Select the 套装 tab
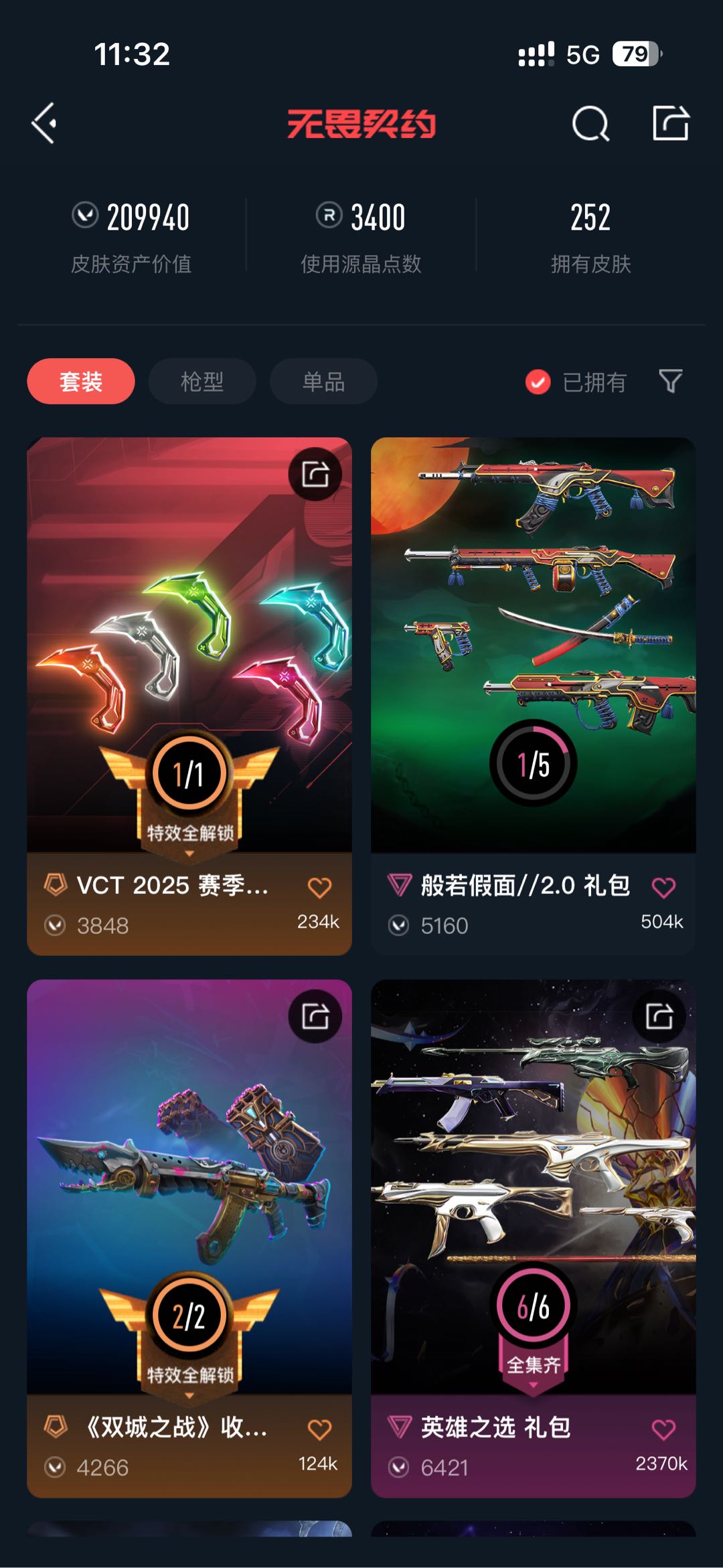 pyautogui.click(x=81, y=382)
